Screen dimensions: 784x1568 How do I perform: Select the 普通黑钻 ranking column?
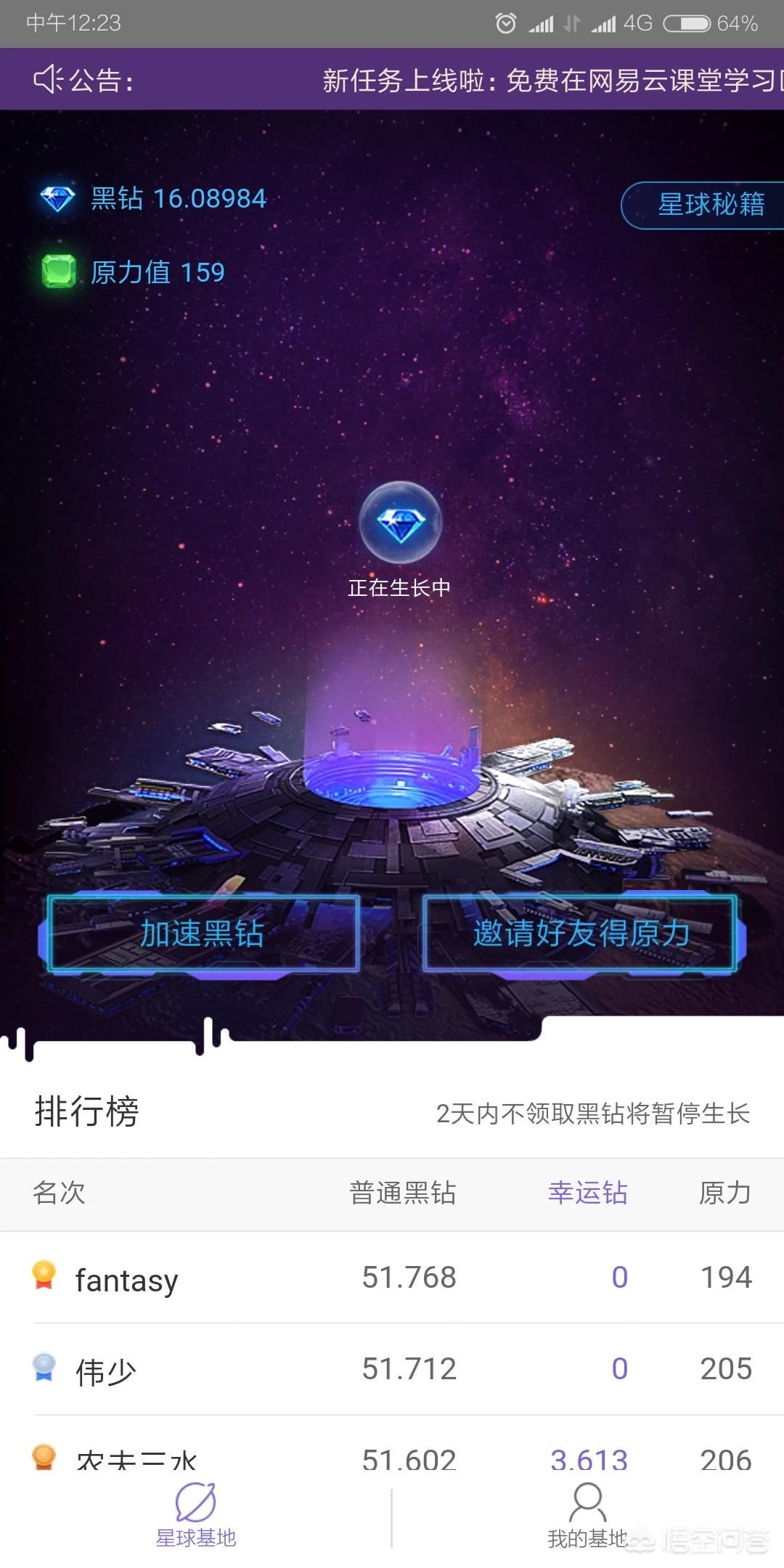(x=402, y=1193)
